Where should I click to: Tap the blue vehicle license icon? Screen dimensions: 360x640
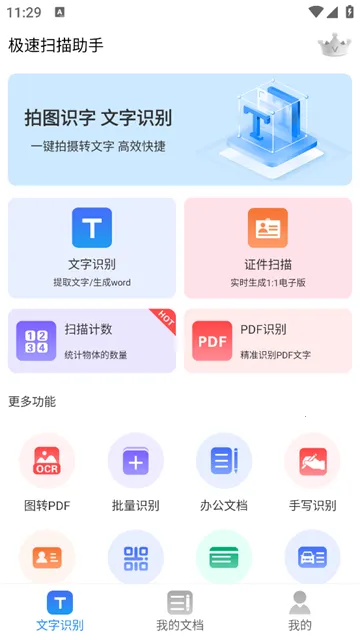point(312,558)
